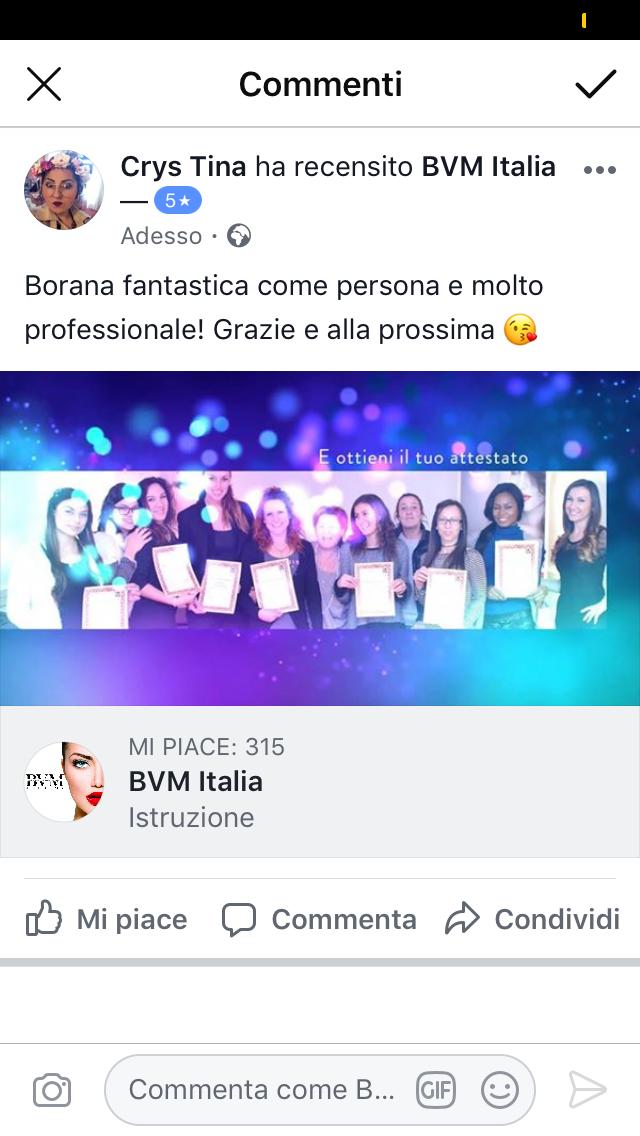Open the GIF picker

[x=436, y=1090]
